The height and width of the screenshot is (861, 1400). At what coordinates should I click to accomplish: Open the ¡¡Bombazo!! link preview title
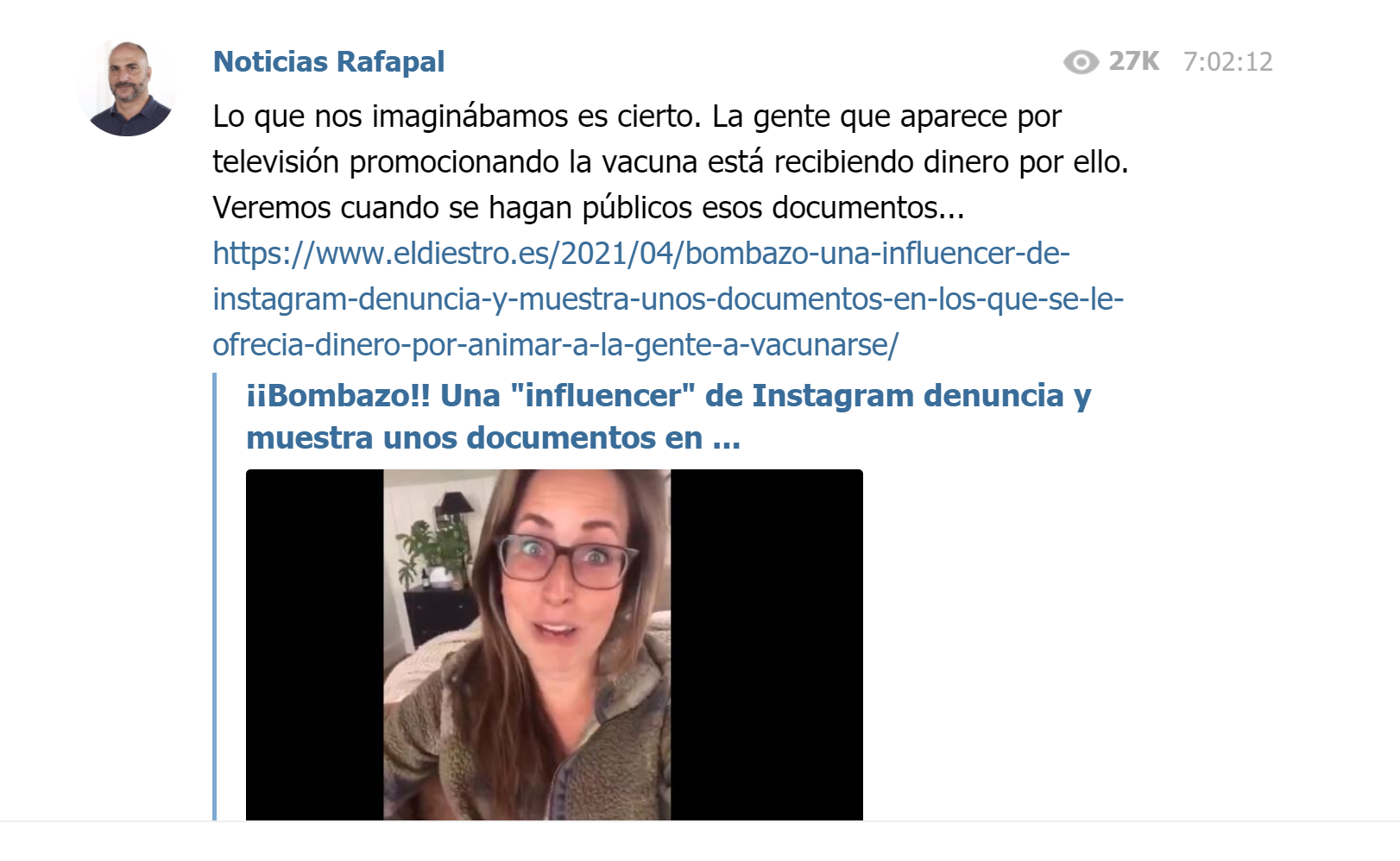point(667,416)
